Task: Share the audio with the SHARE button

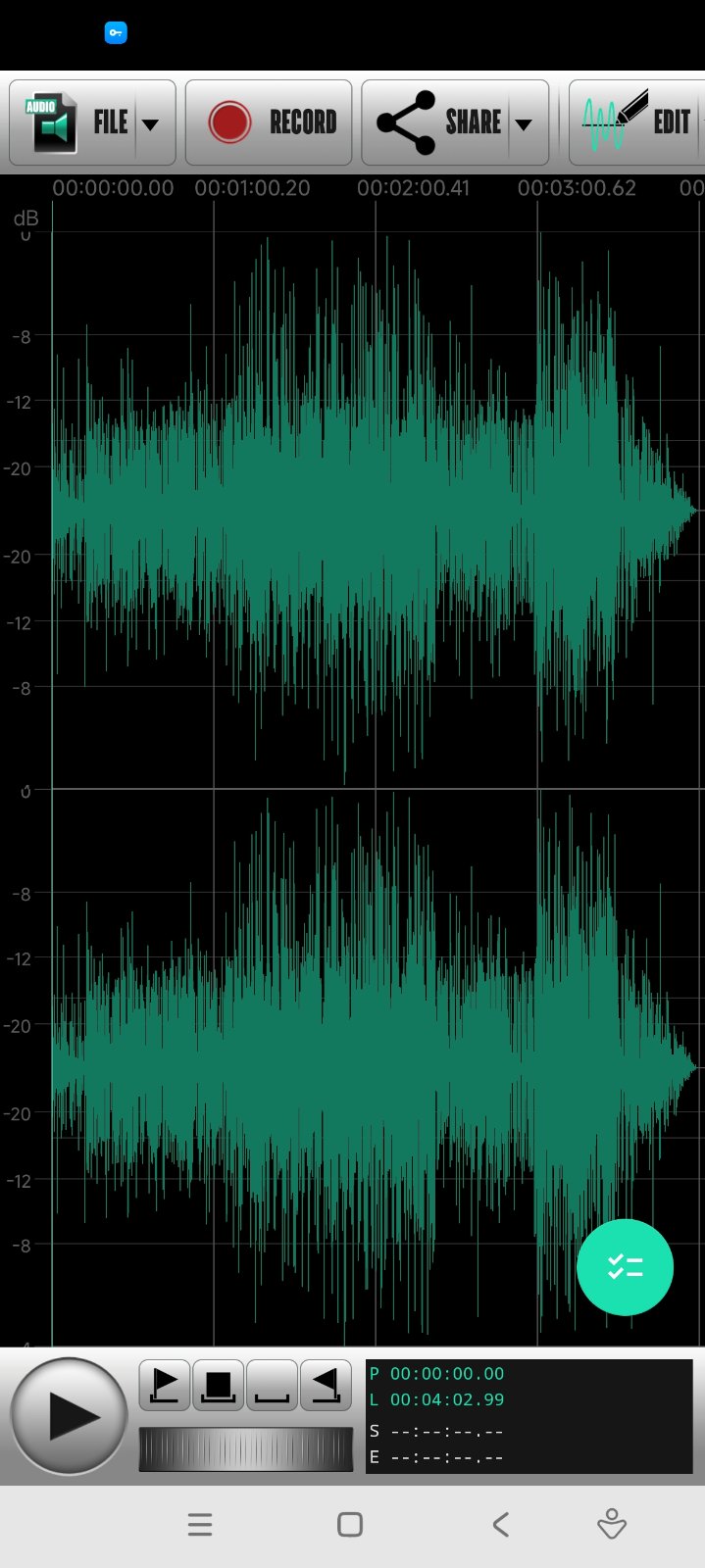Action: (436, 122)
